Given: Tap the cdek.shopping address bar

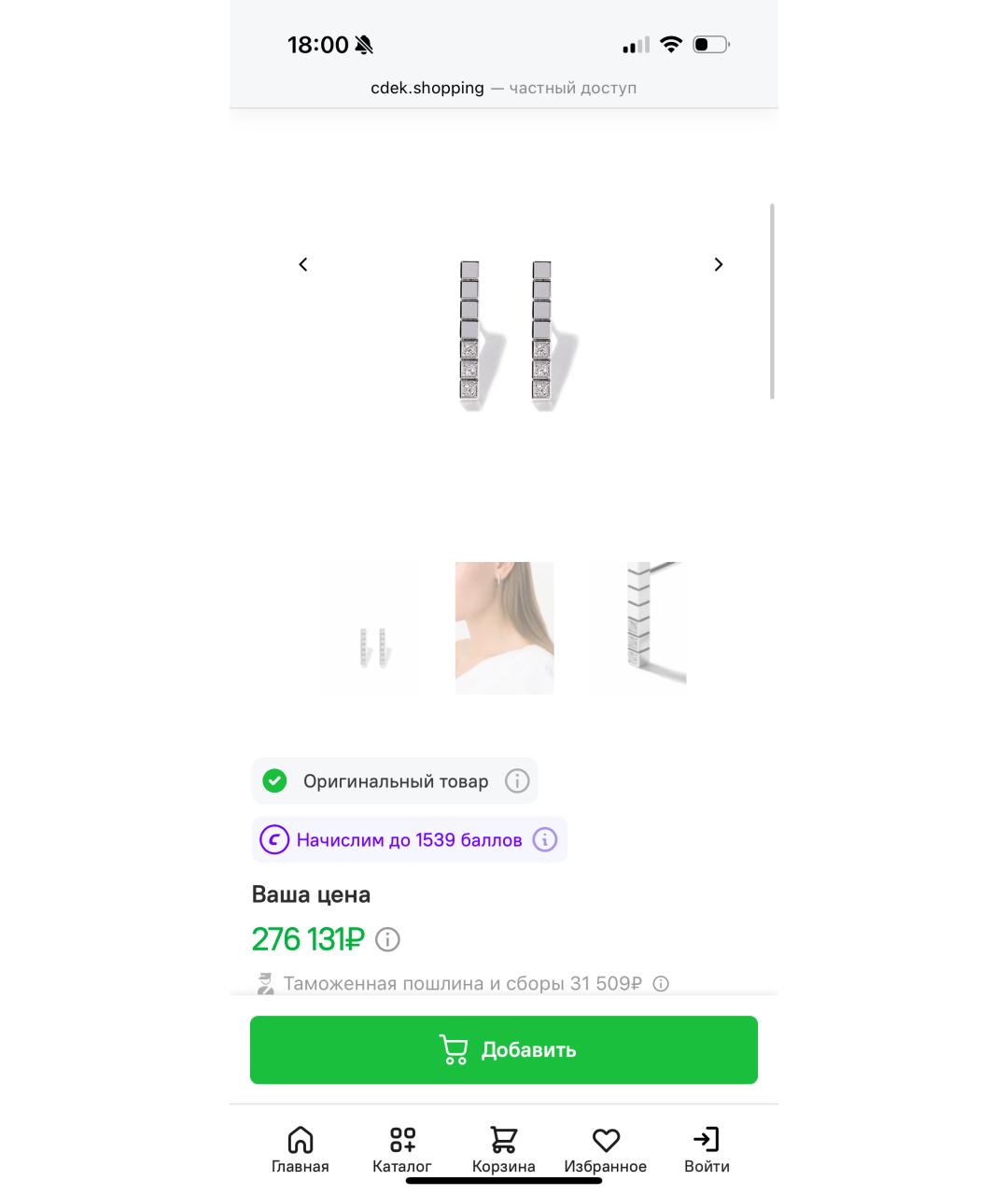Looking at the screenshot, I should coord(504,88).
